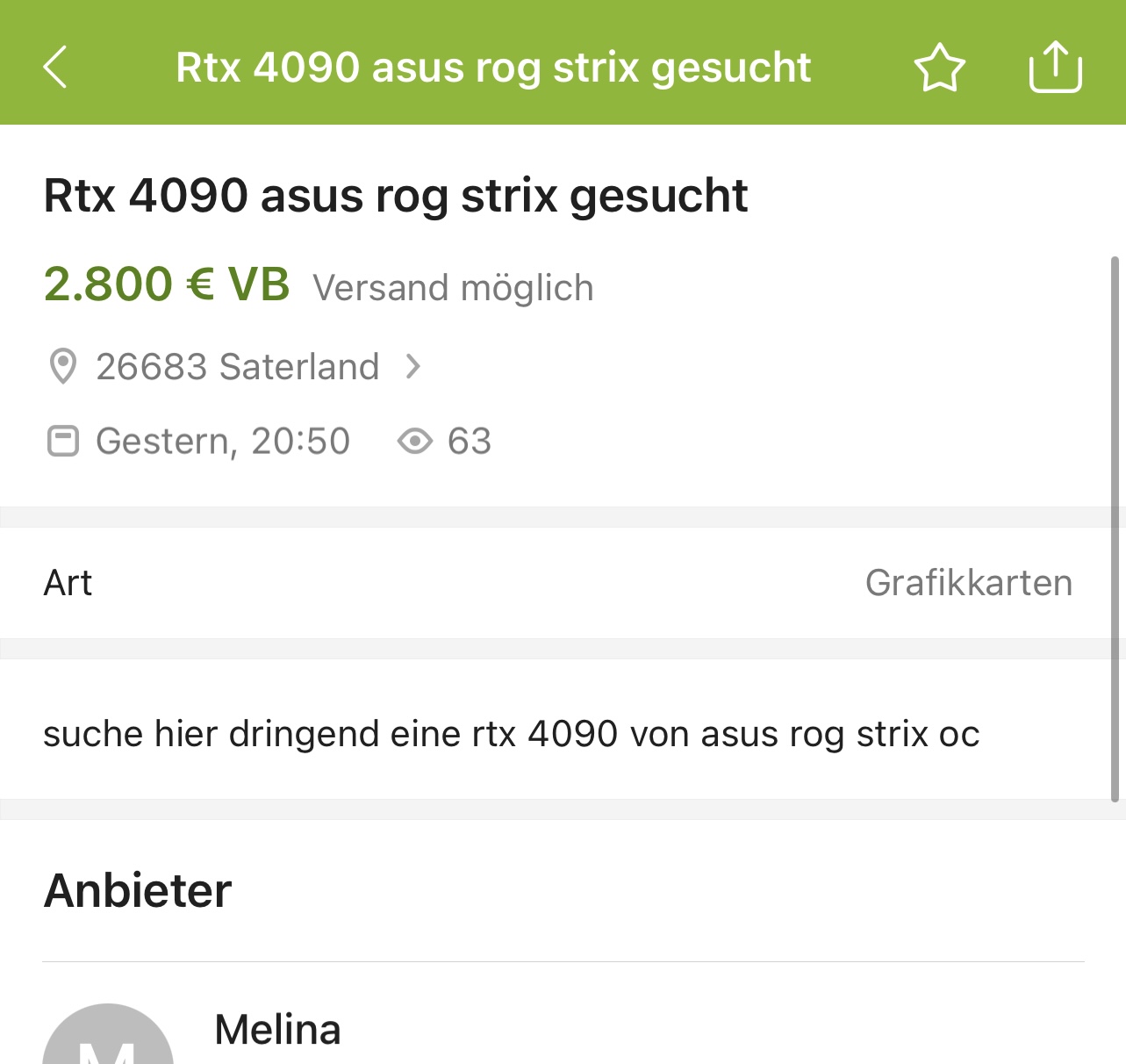Open location 26683 Saterland
The width and height of the screenshot is (1126, 1064).
pyautogui.click(x=234, y=366)
